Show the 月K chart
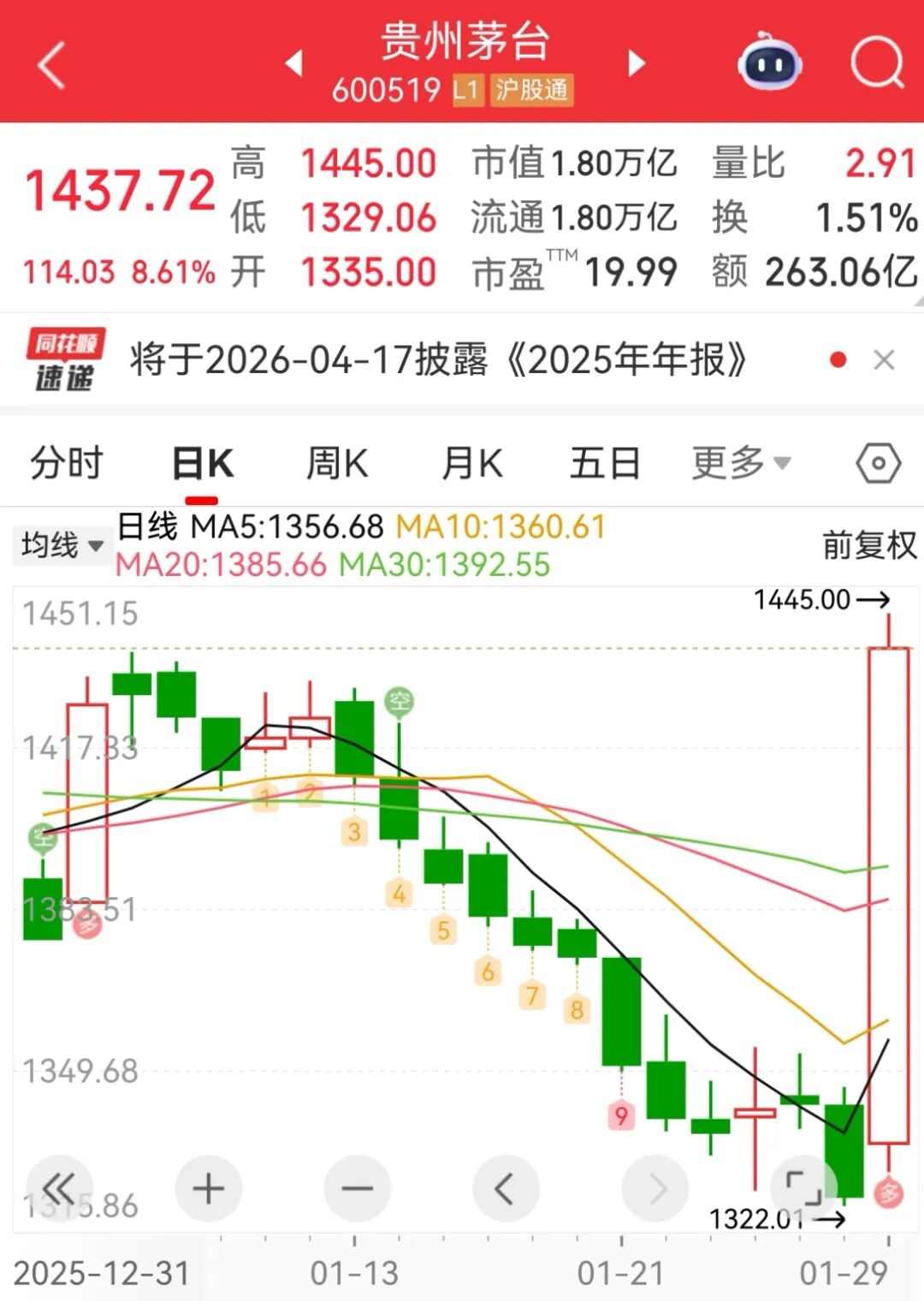The width and height of the screenshot is (924, 1301). [471, 463]
